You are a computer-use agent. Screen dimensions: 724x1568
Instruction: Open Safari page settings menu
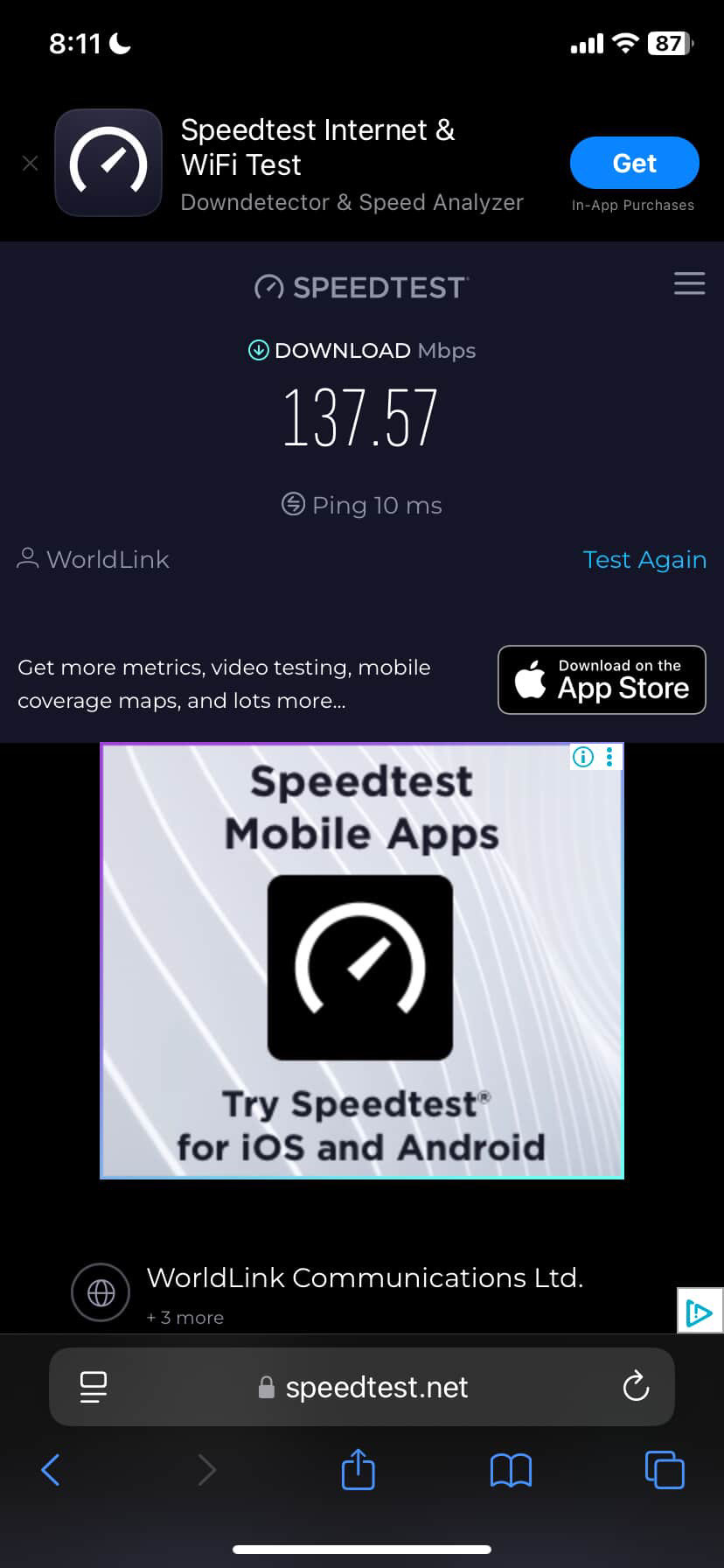click(x=93, y=1387)
